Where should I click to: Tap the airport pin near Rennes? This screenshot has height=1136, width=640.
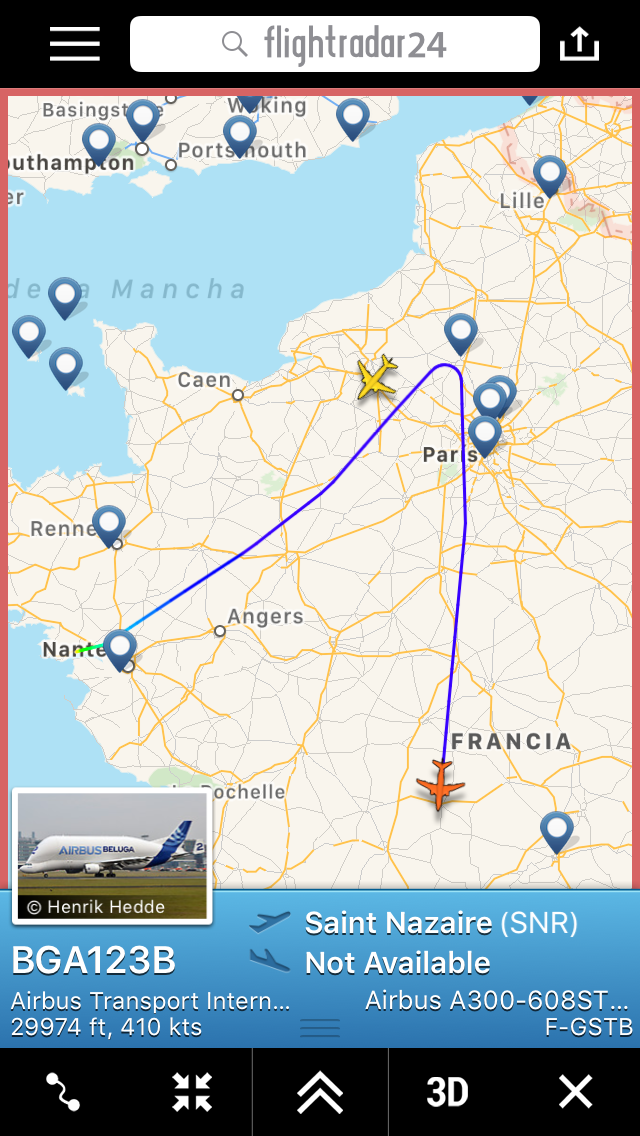click(x=109, y=523)
